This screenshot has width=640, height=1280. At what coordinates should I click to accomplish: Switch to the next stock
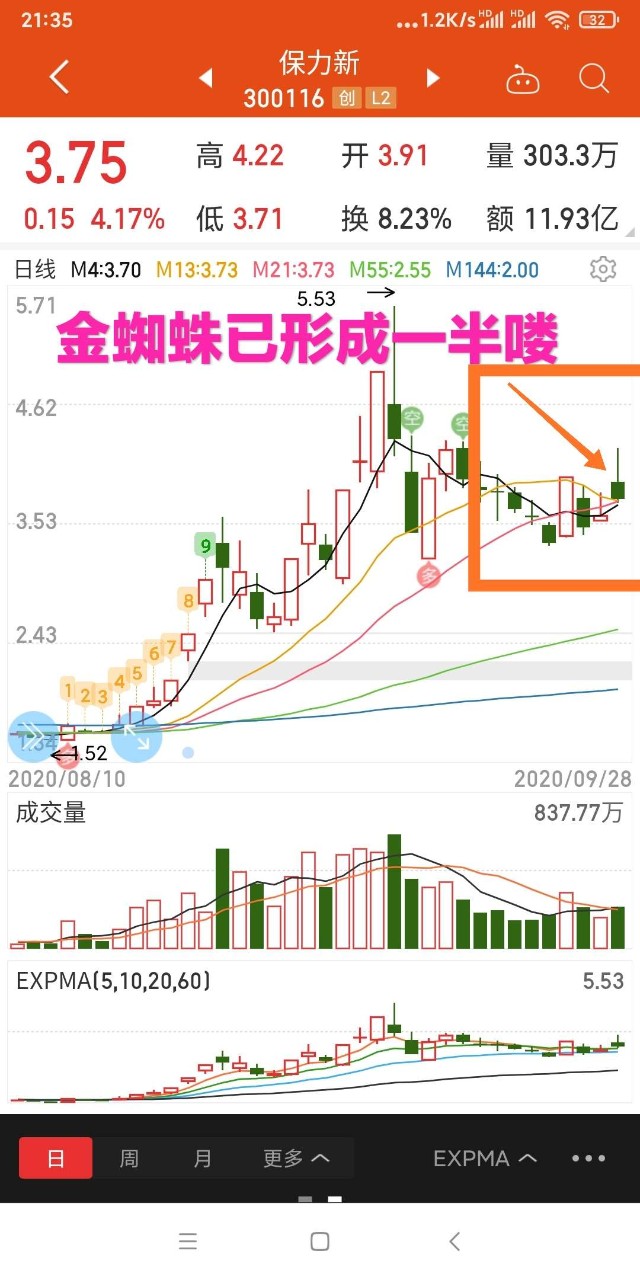[x=433, y=78]
